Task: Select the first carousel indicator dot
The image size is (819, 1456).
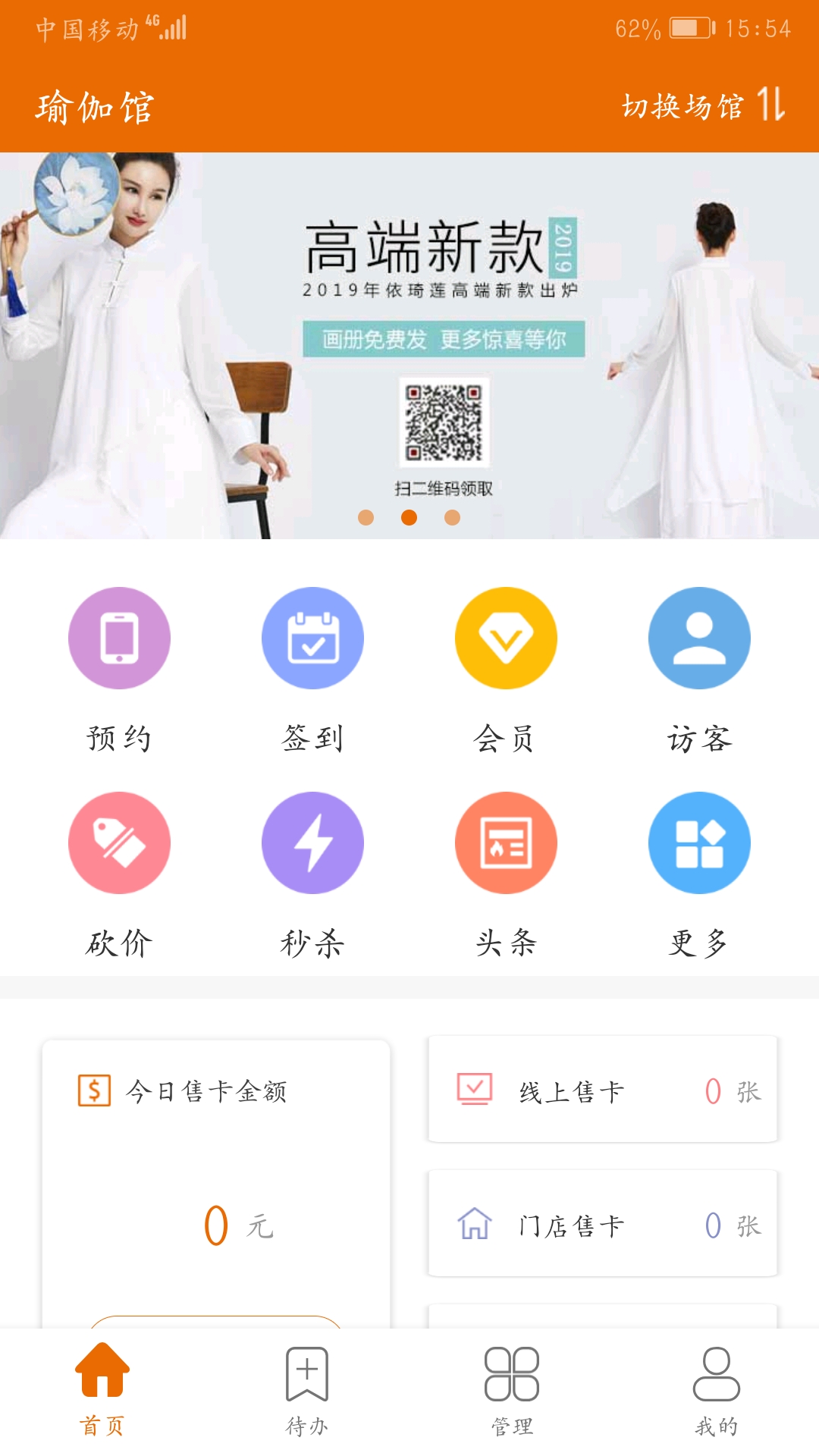Action: tap(367, 519)
